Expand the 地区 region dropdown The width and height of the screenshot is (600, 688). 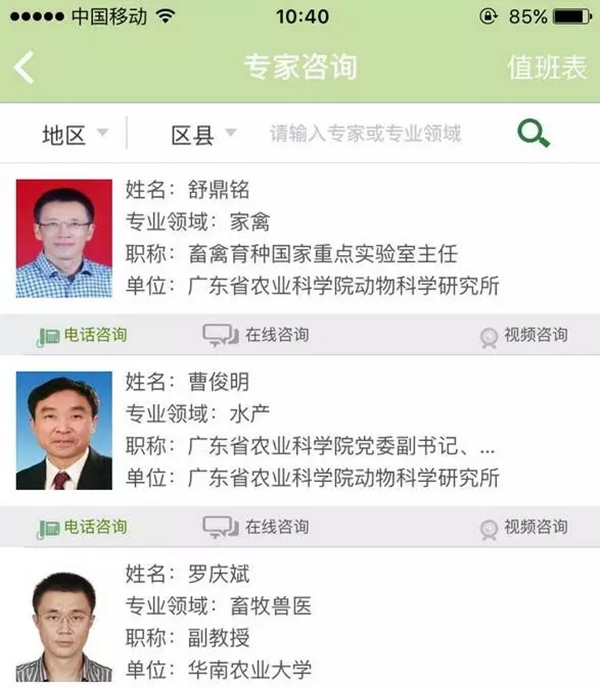[x=74, y=134]
